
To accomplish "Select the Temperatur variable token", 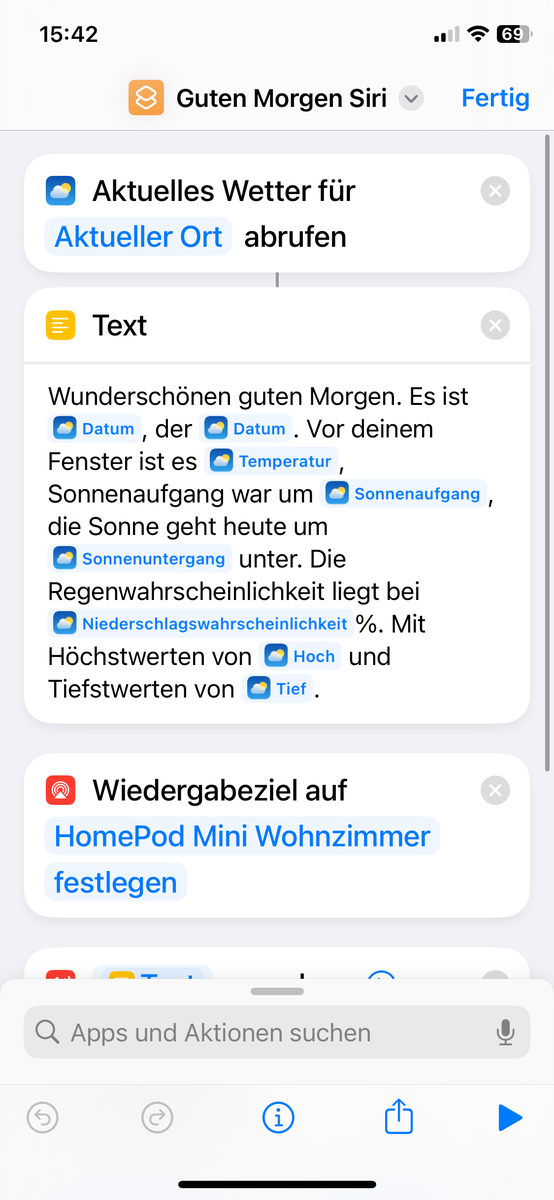I will (272, 462).
